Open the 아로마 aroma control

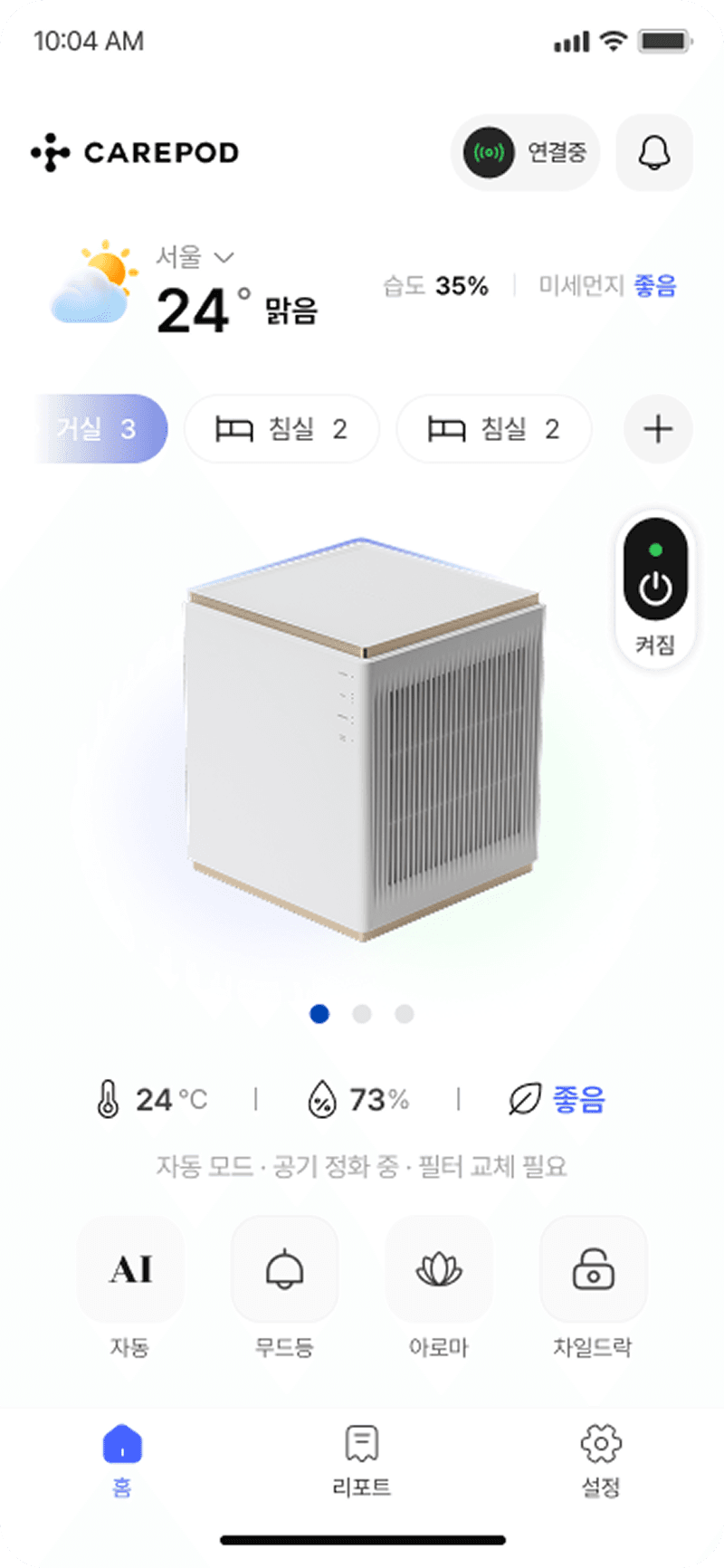[439, 1269]
